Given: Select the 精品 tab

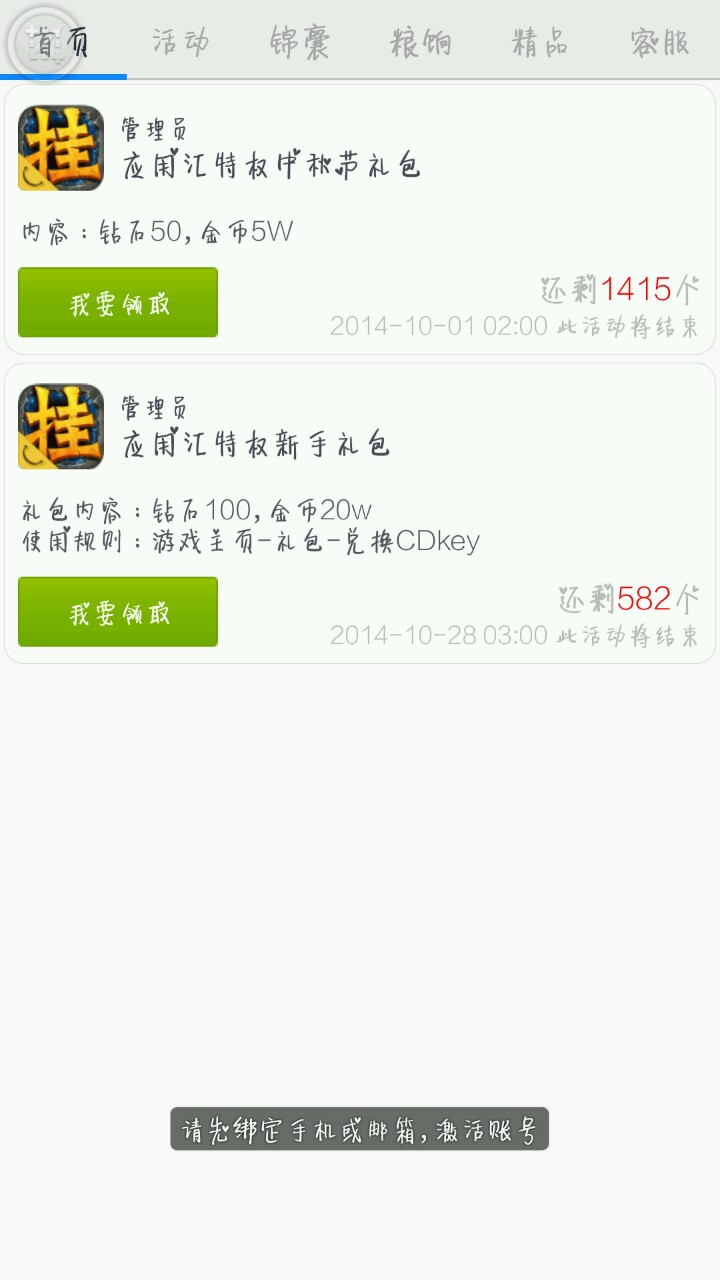Looking at the screenshot, I should coord(540,42).
